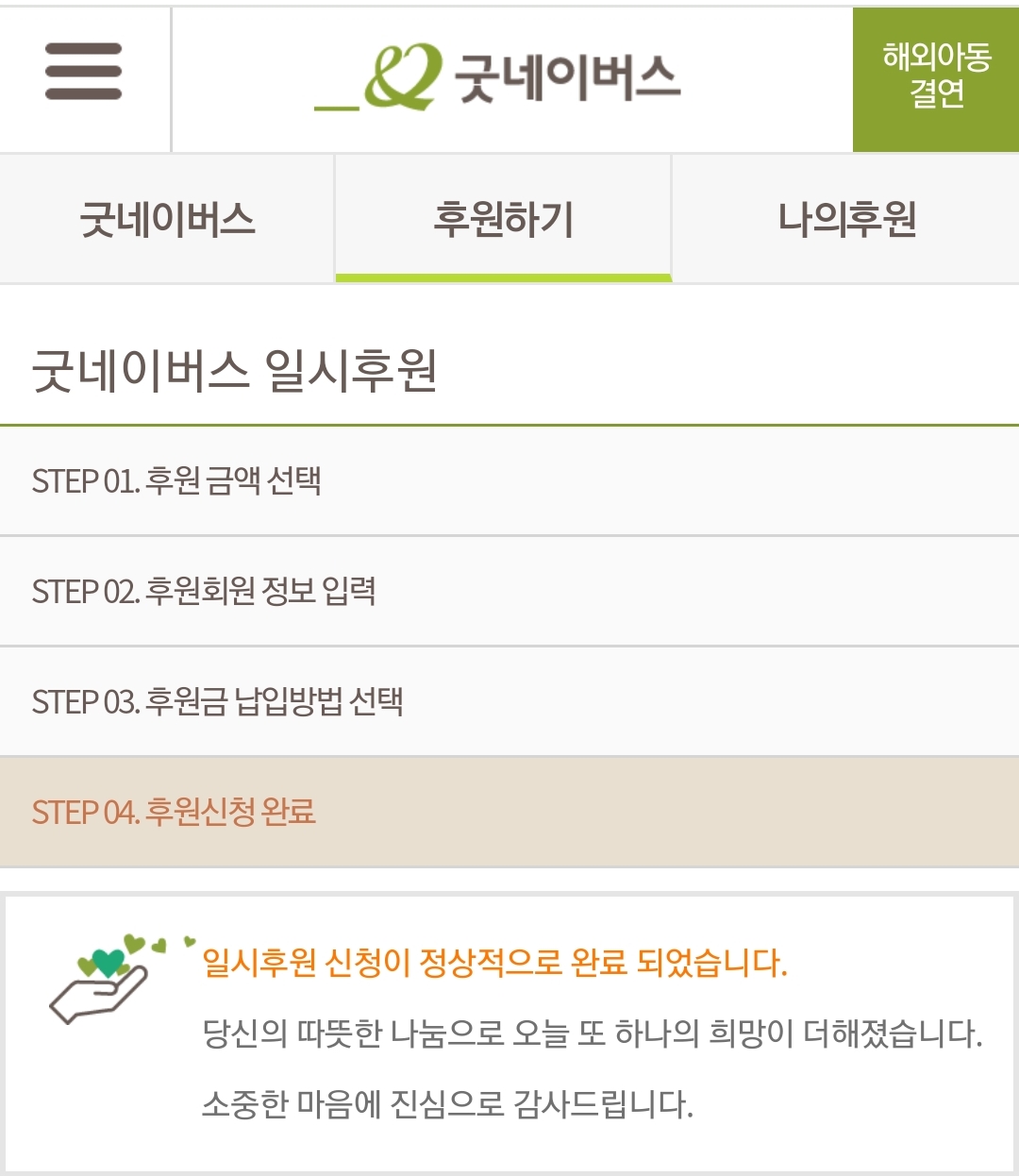Open the hamburger drawer menu
The image size is (1019, 1176).
point(84,72)
